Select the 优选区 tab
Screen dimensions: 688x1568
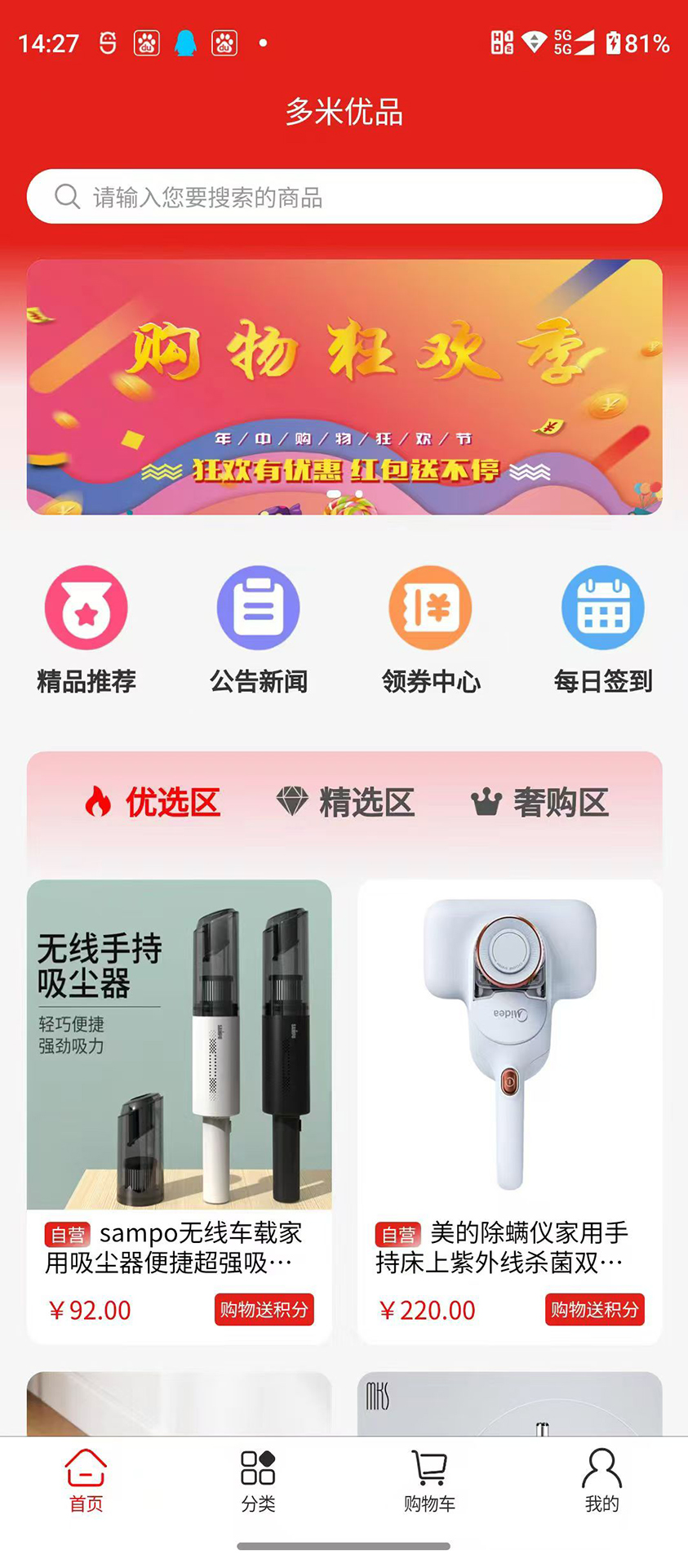[x=153, y=803]
